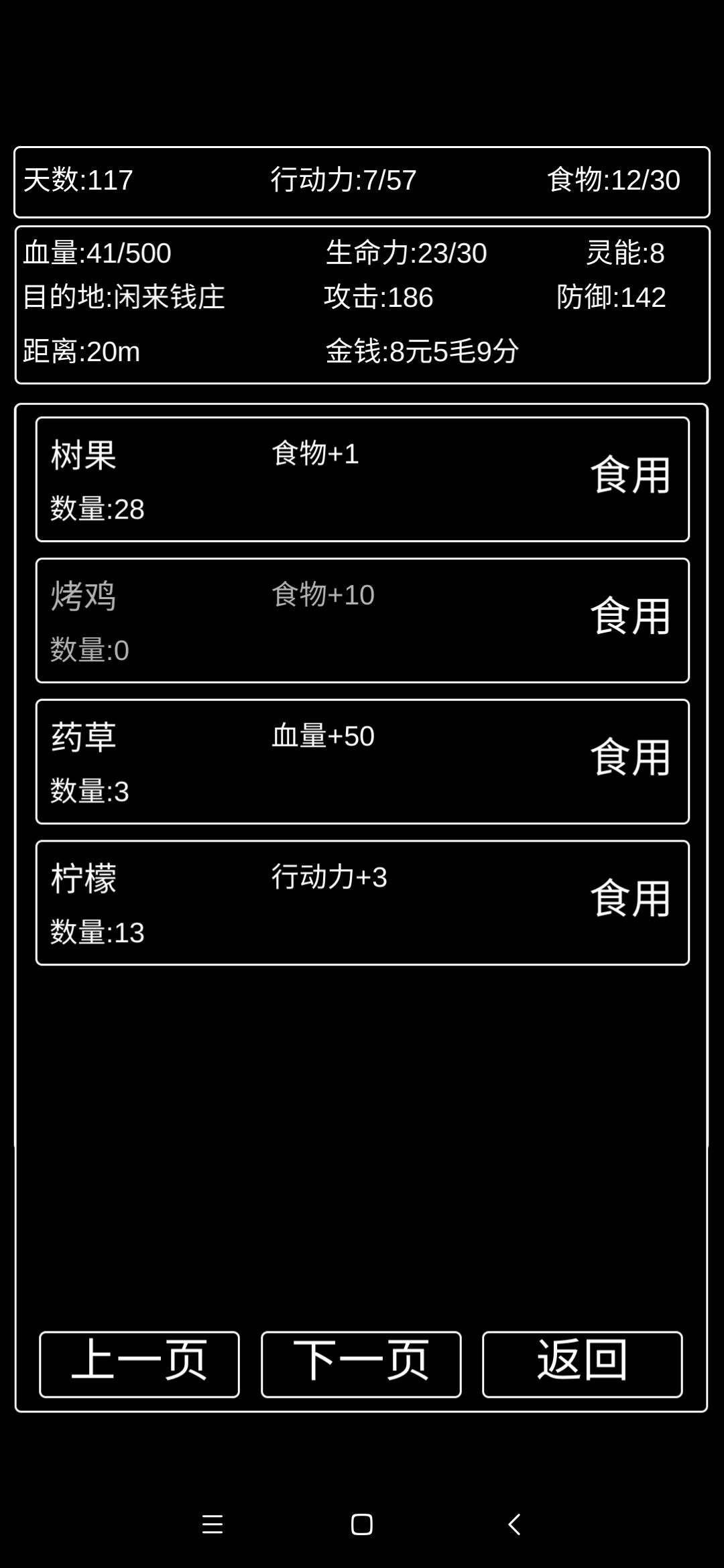This screenshot has width=724, height=1568.
Task: Click the 行动力:7/57 stamina display
Action: coord(343,178)
